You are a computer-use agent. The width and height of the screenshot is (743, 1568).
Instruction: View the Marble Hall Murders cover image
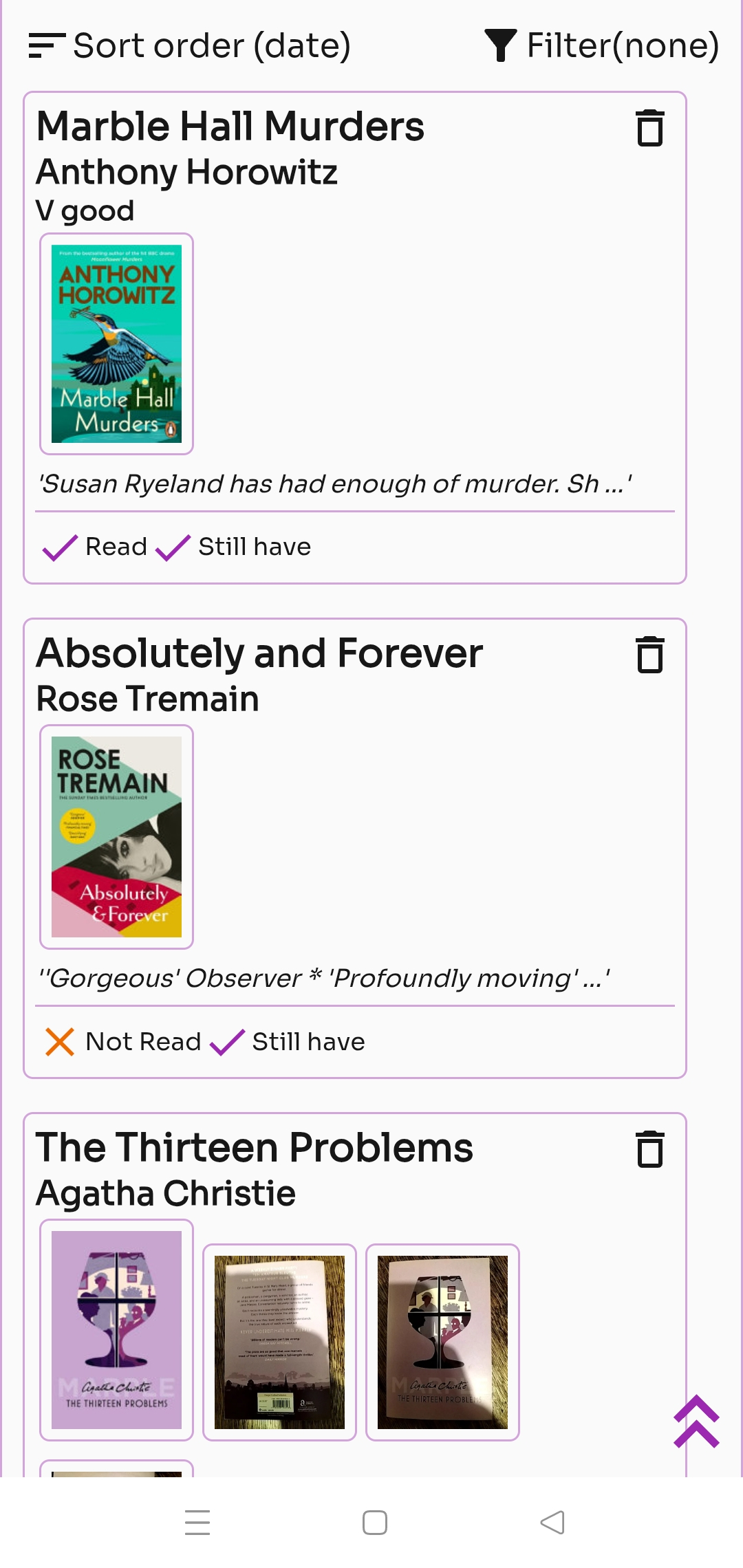pos(116,344)
